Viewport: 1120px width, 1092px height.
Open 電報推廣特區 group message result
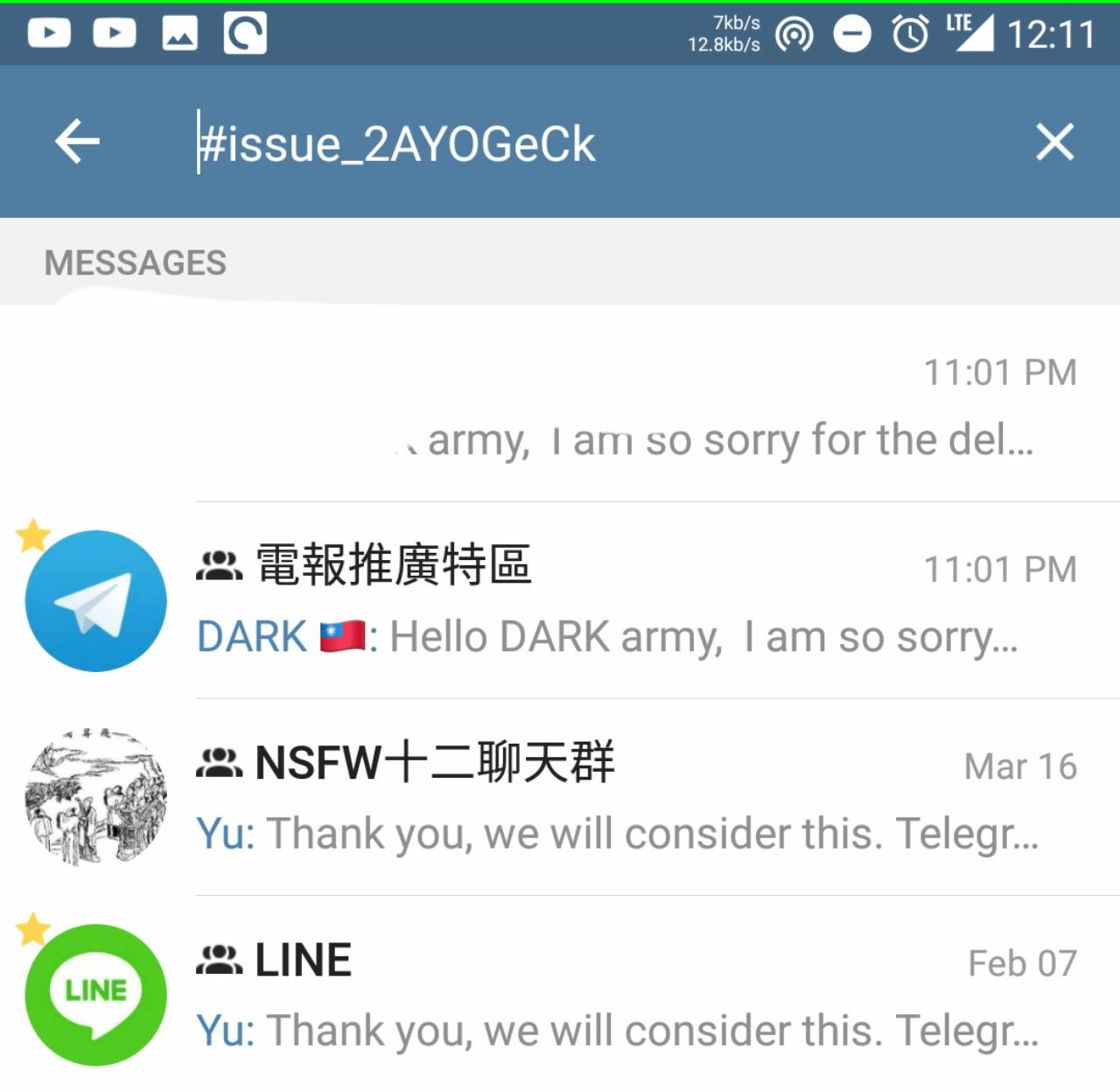pyautogui.click(x=612, y=602)
